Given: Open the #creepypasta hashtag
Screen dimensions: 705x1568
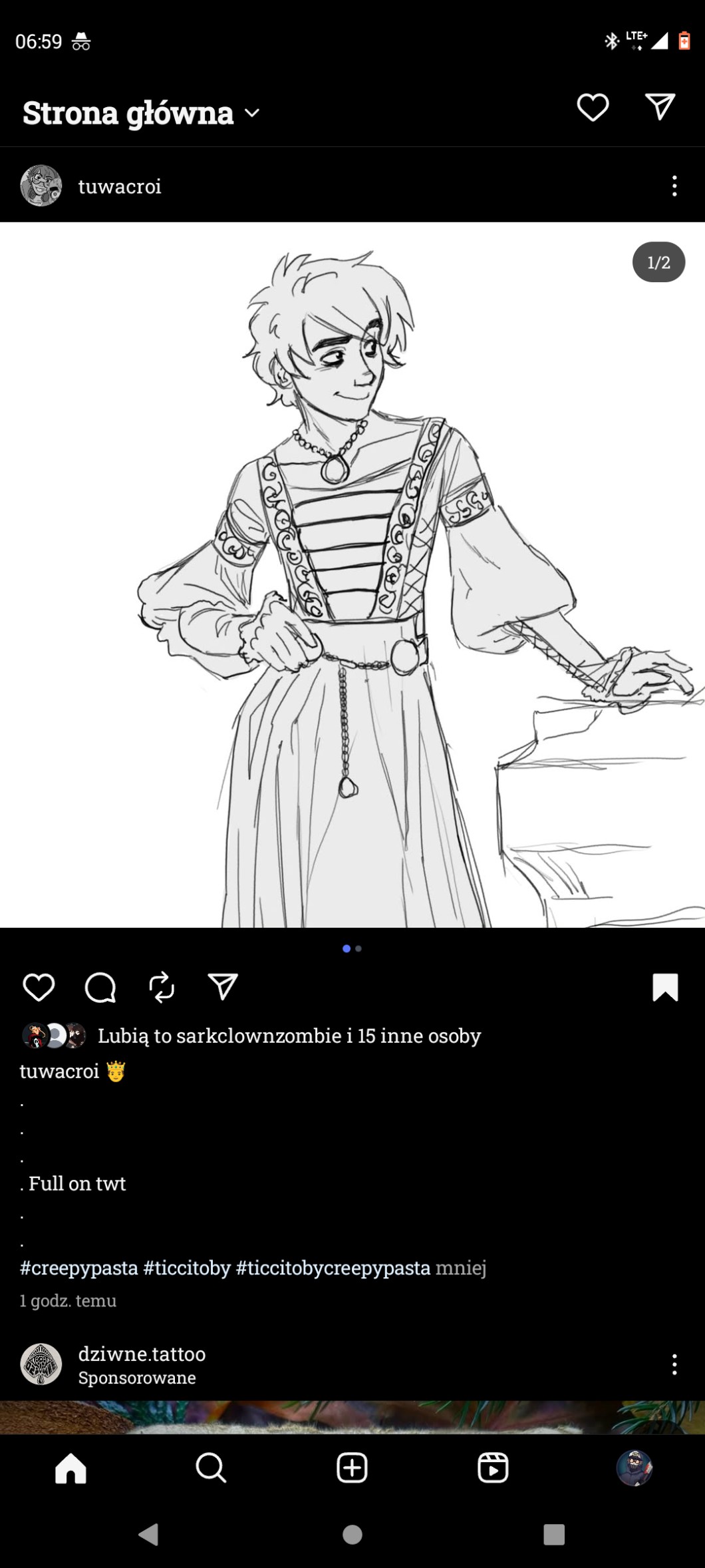Looking at the screenshot, I should tap(78, 1268).
